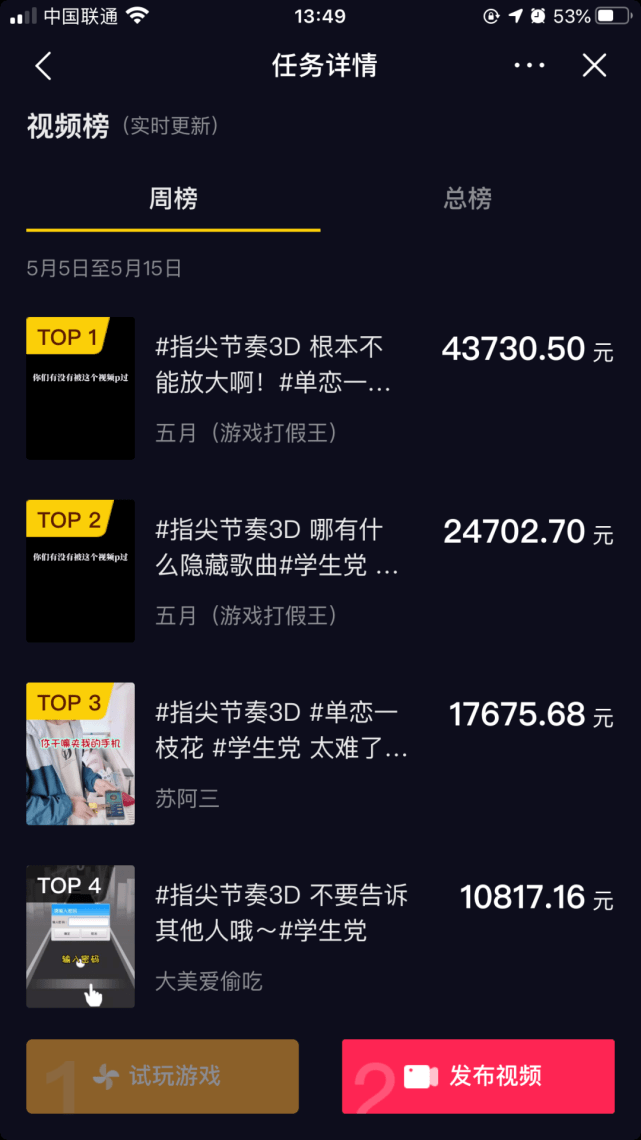Open the TOP 2 video about 隐藏歌曲
Screen dimensions: 641x1140
click(320, 571)
